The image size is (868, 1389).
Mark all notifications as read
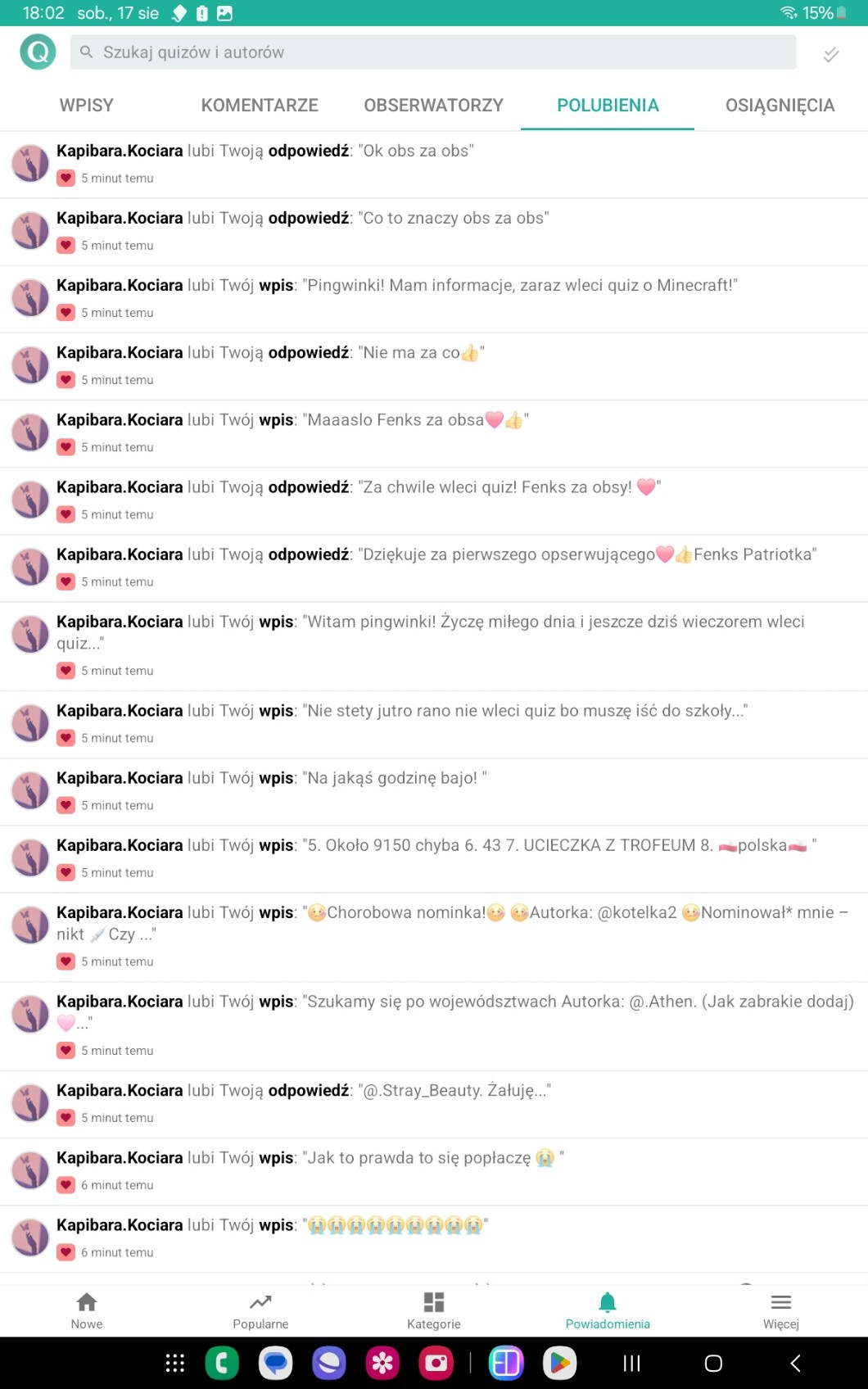point(830,54)
